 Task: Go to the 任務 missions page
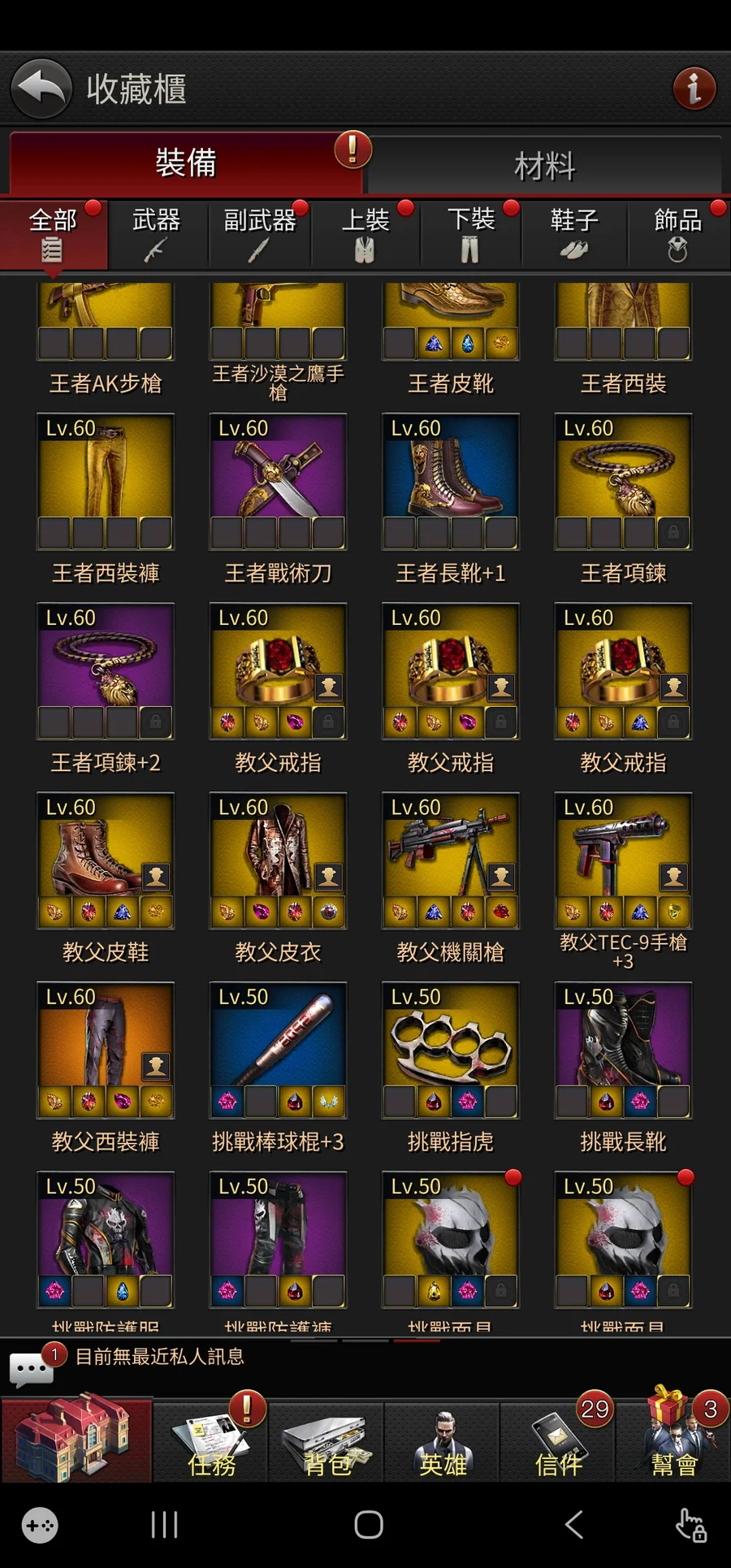point(211,1441)
